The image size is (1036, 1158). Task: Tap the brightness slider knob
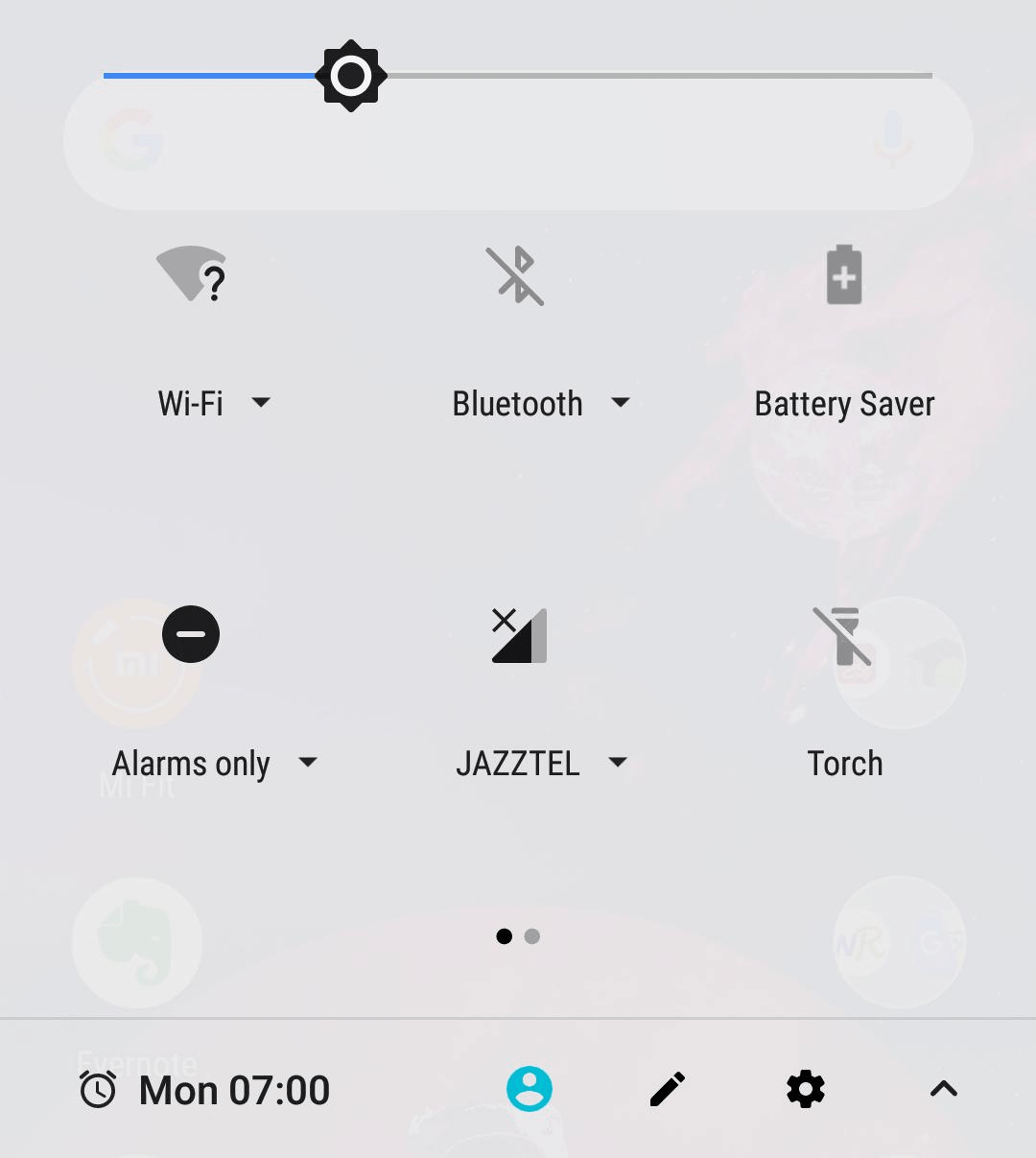pyautogui.click(x=351, y=76)
